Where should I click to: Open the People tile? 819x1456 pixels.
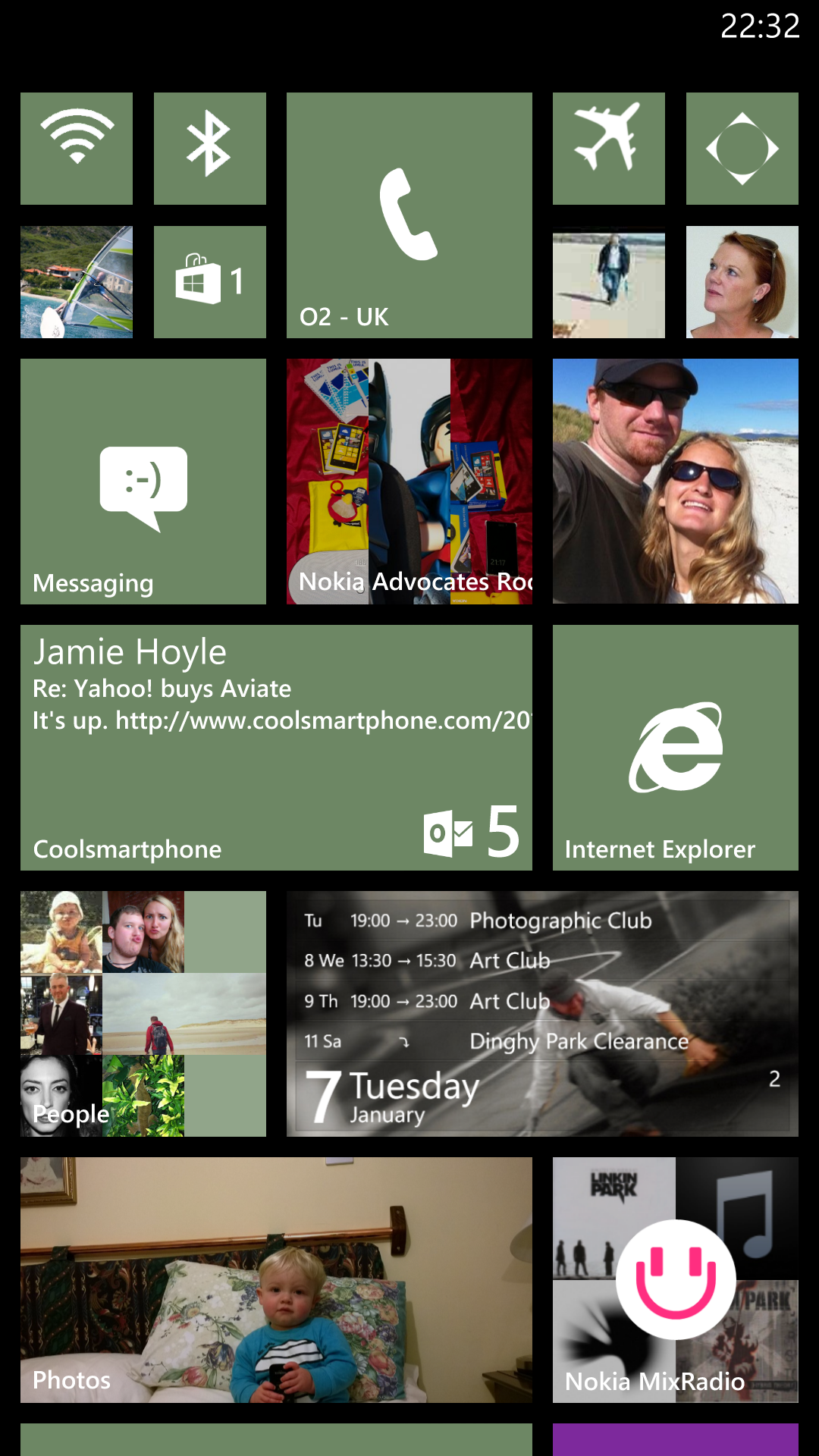pyautogui.click(x=143, y=1014)
